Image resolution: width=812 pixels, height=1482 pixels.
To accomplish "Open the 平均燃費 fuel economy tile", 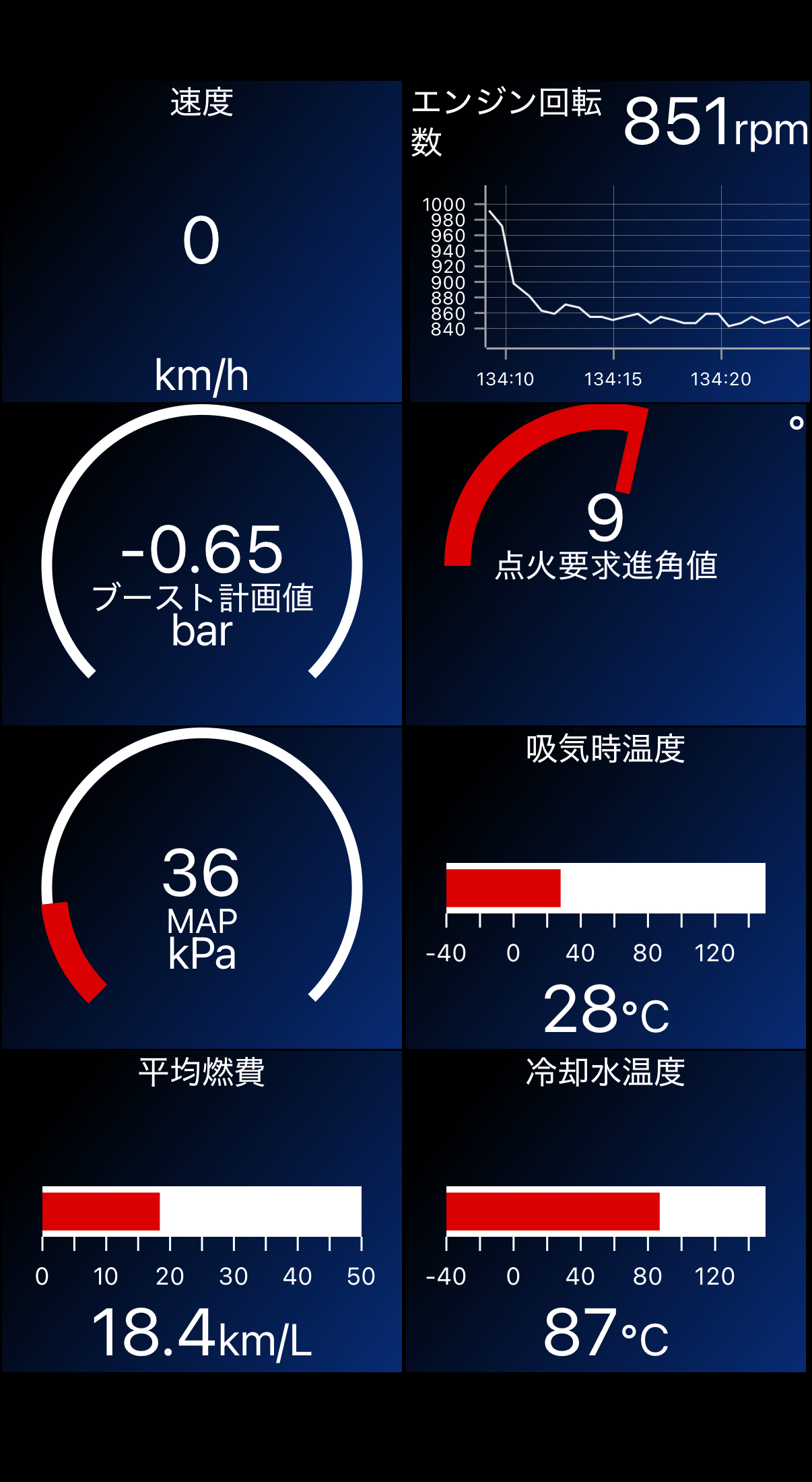I will coord(202,1211).
